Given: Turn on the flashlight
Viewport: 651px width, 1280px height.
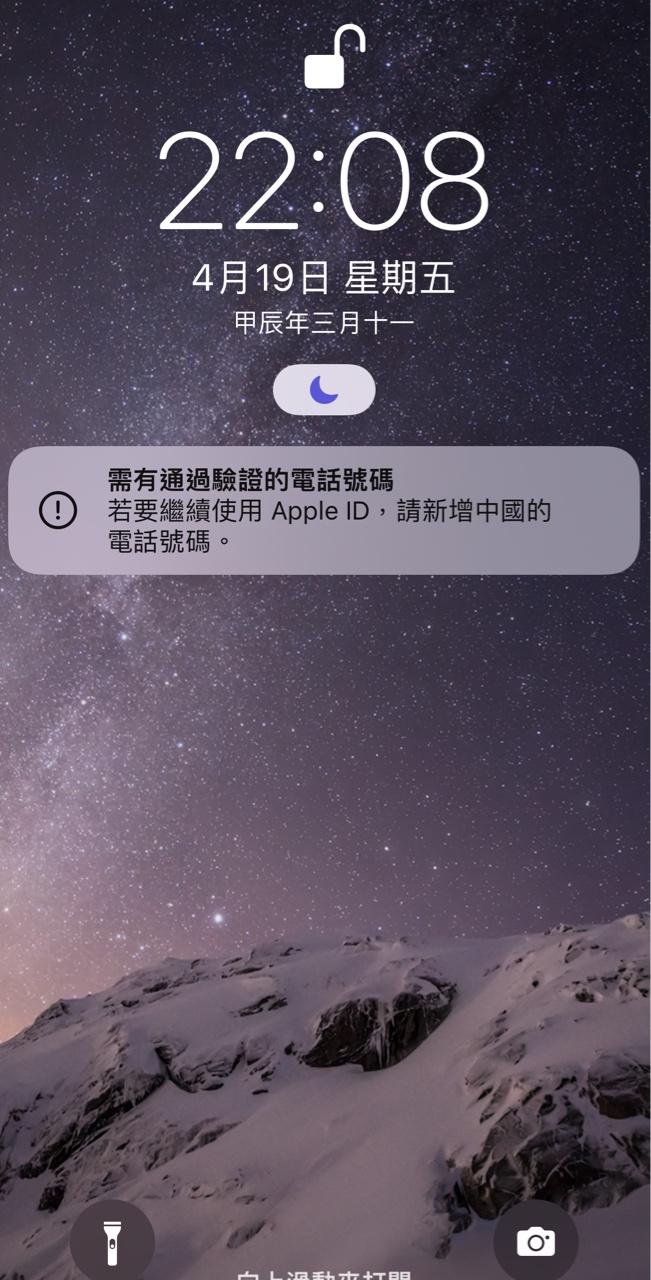Looking at the screenshot, I should coord(112,1242).
